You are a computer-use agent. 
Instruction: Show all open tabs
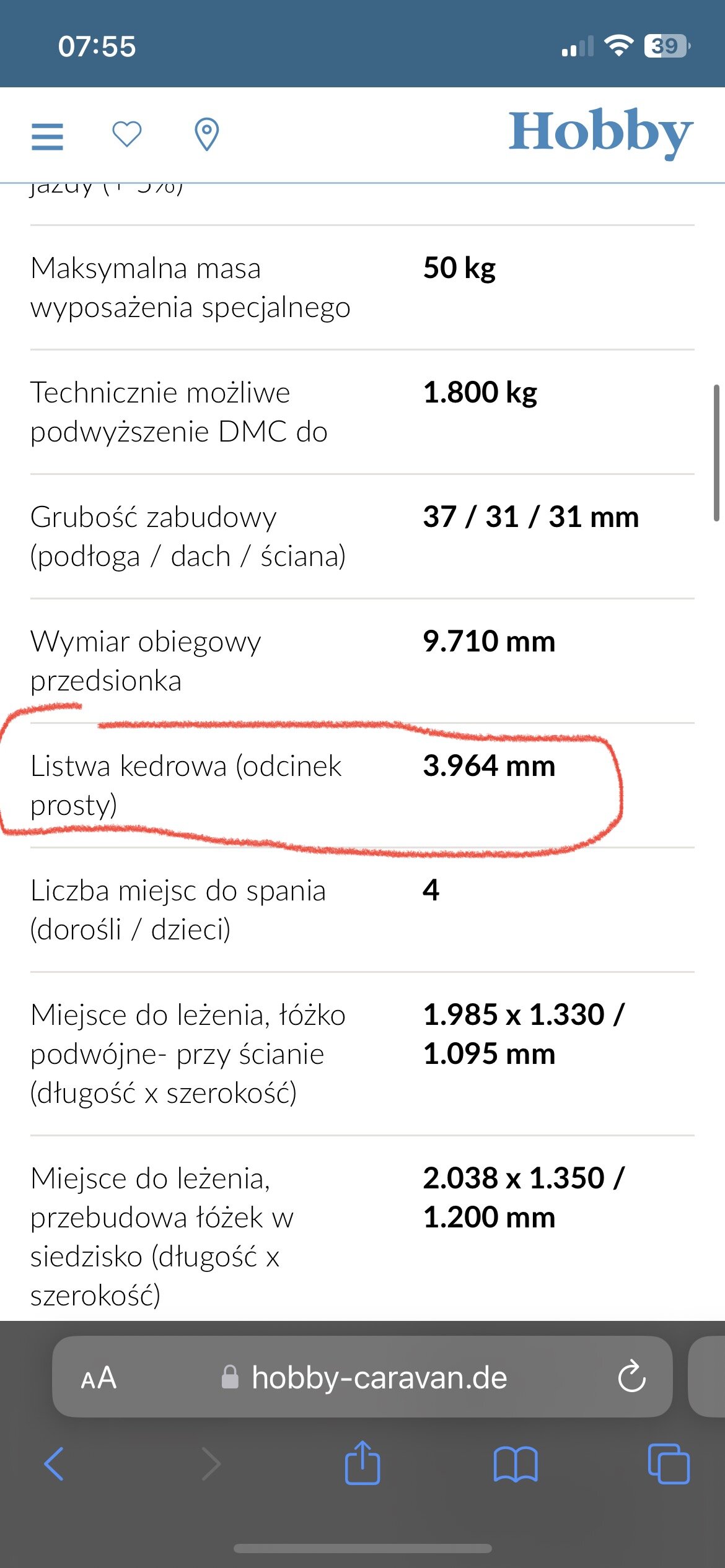click(669, 1464)
